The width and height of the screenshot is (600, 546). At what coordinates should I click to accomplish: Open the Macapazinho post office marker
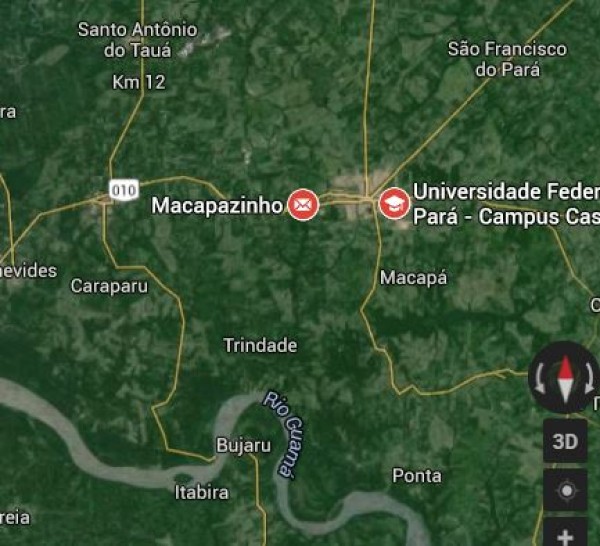coord(303,205)
